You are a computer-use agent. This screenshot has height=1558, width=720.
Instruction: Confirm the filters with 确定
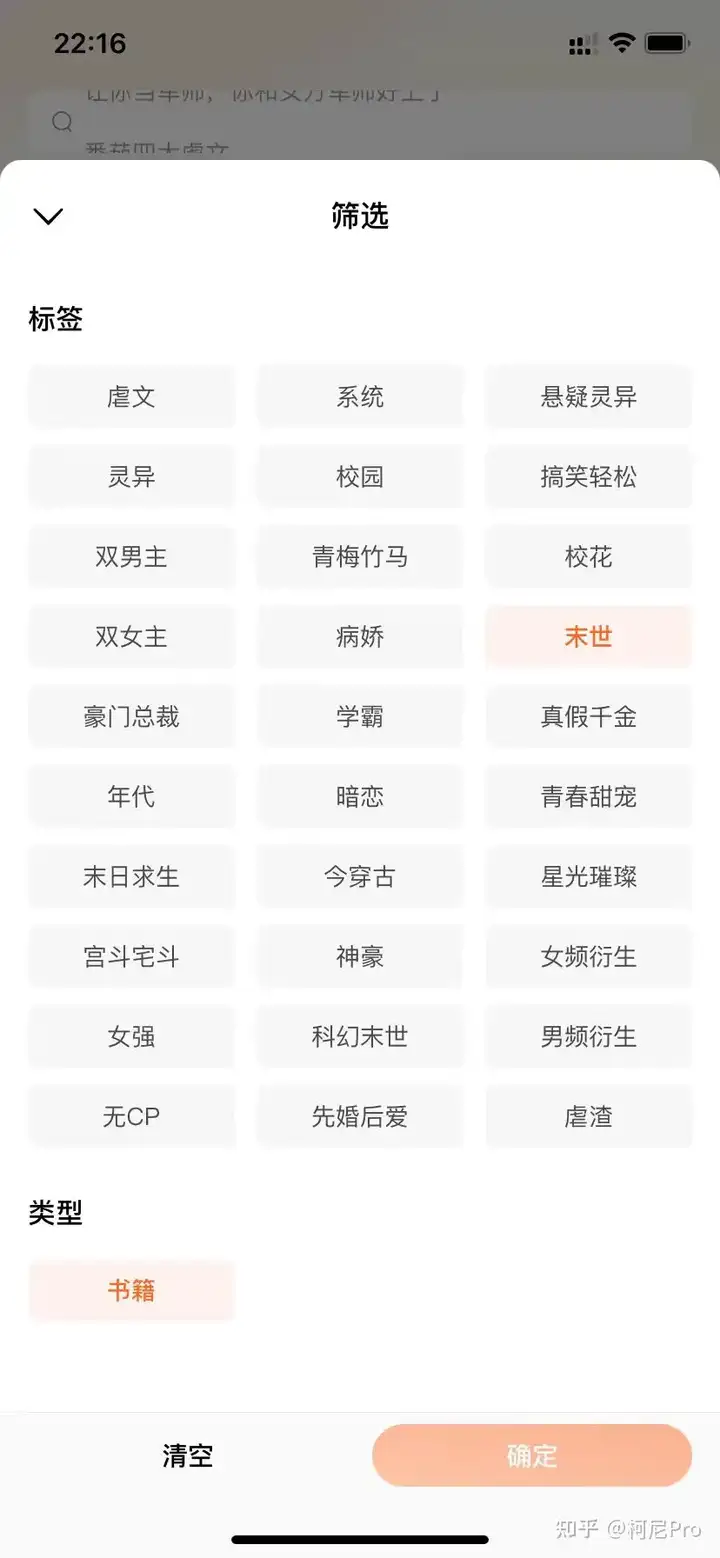click(x=531, y=1455)
